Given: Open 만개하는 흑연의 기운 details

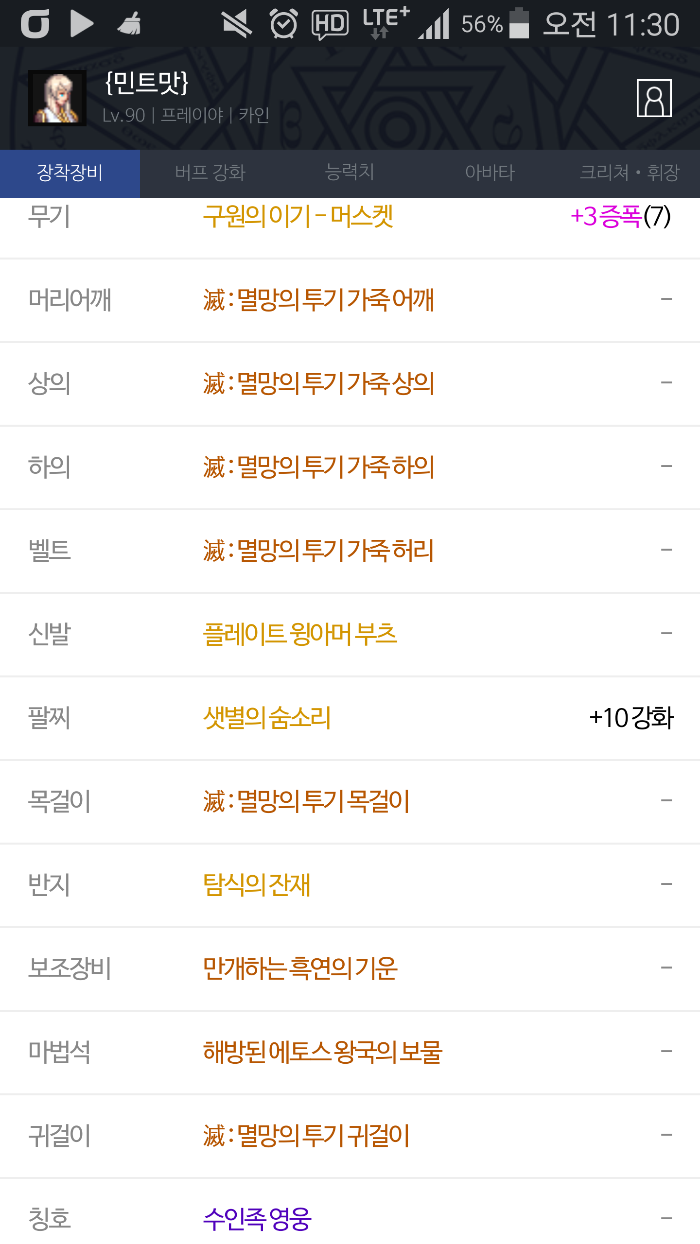Looking at the screenshot, I should (x=300, y=968).
